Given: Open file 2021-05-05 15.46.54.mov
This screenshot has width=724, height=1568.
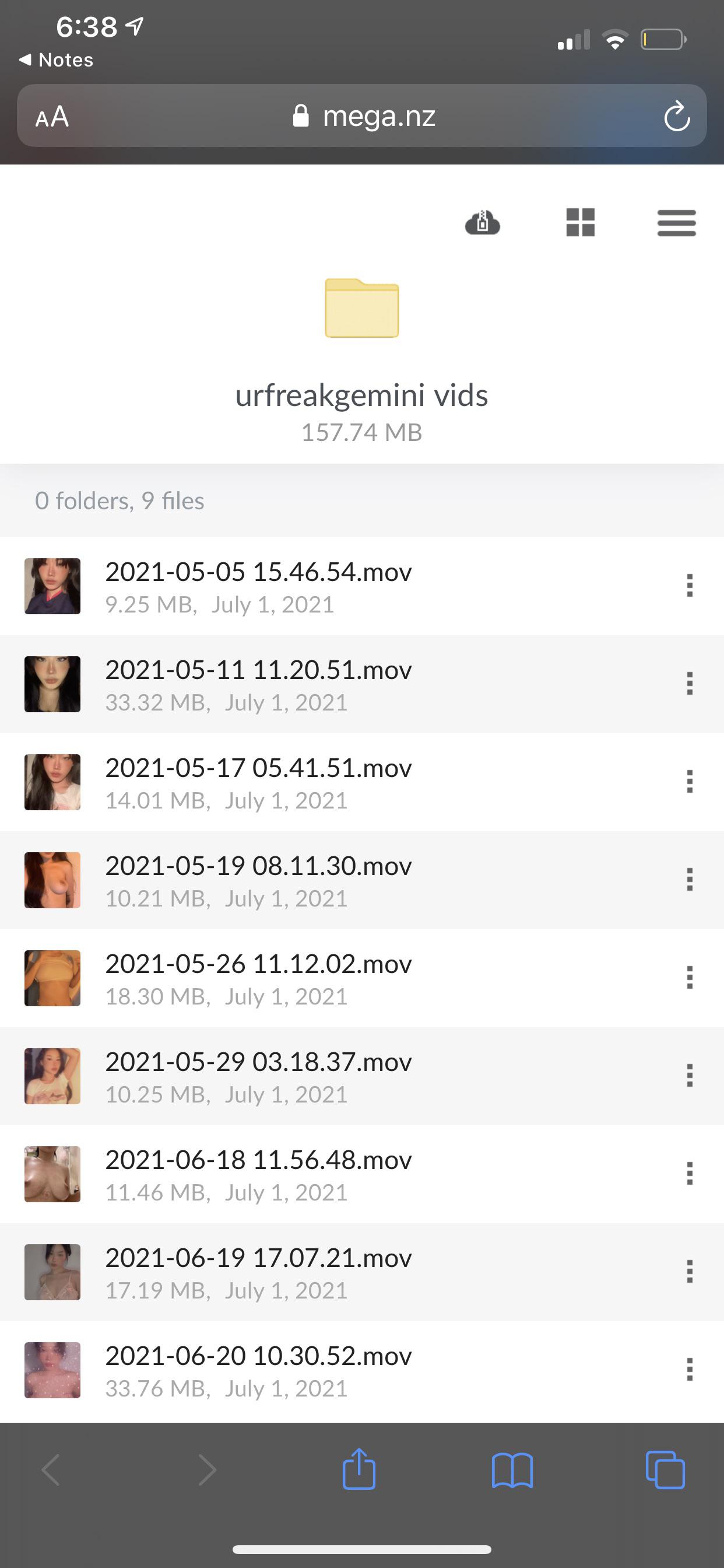Looking at the screenshot, I should coord(259,573).
